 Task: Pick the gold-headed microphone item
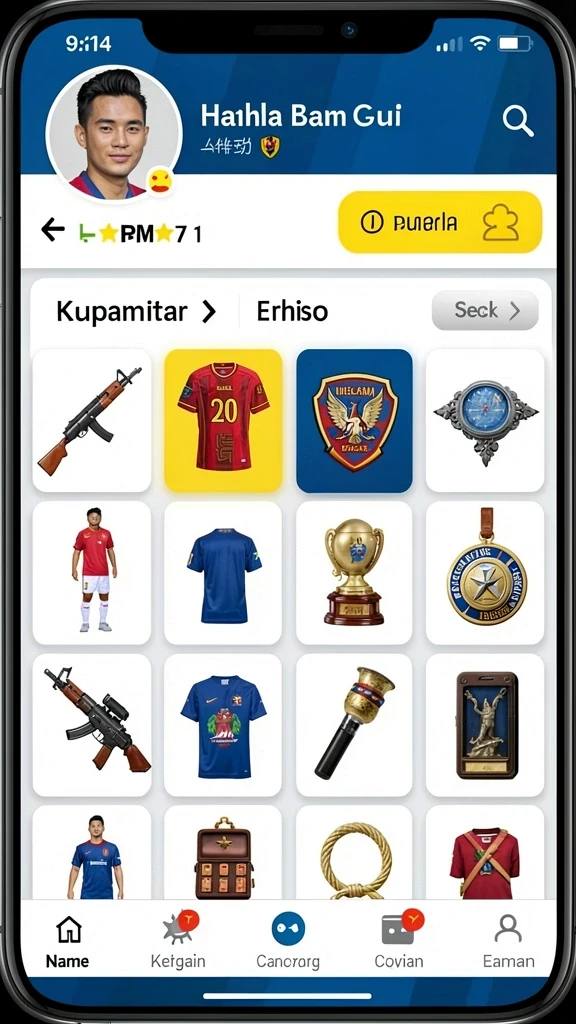coord(355,726)
